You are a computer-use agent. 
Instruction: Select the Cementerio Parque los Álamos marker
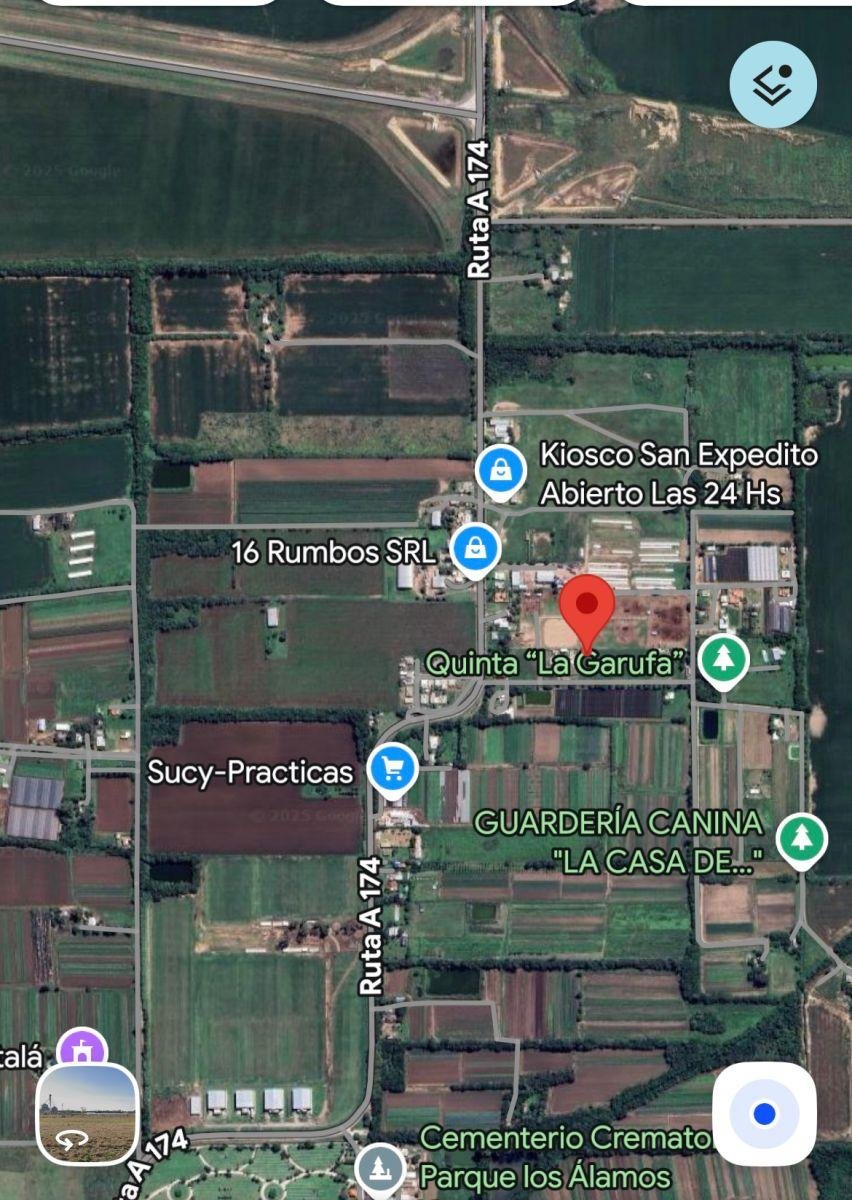[380, 1165]
